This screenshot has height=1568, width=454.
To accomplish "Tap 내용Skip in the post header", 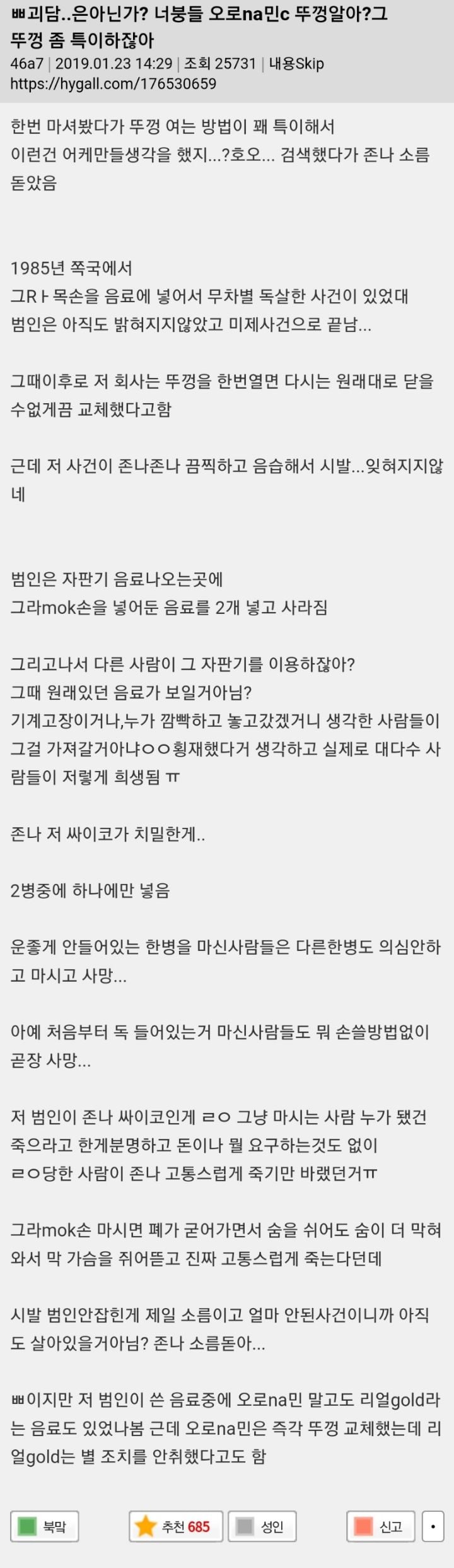I will [x=296, y=64].
